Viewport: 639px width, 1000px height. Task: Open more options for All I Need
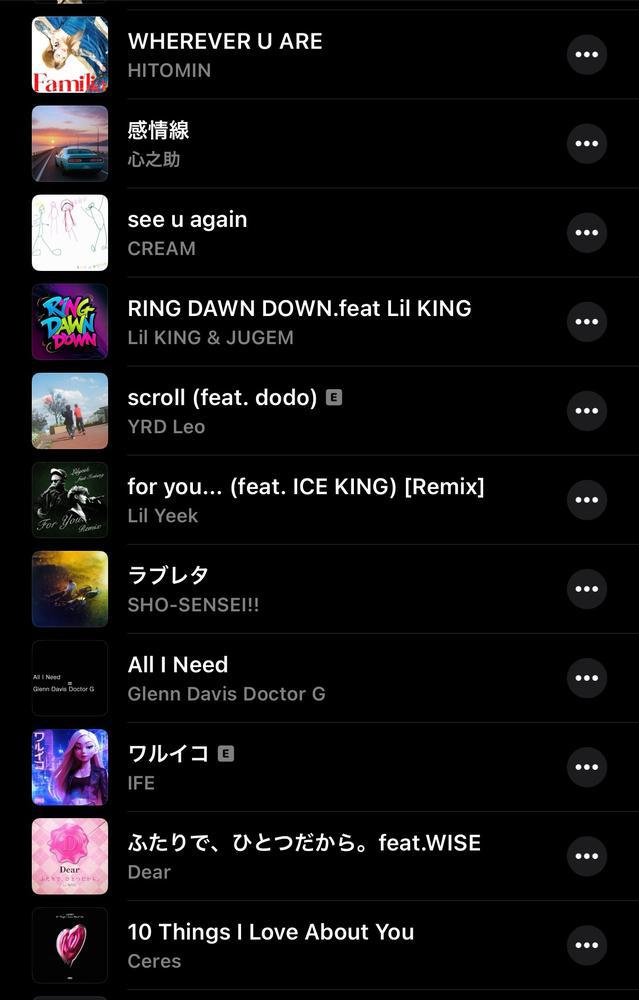click(x=587, y=678)
